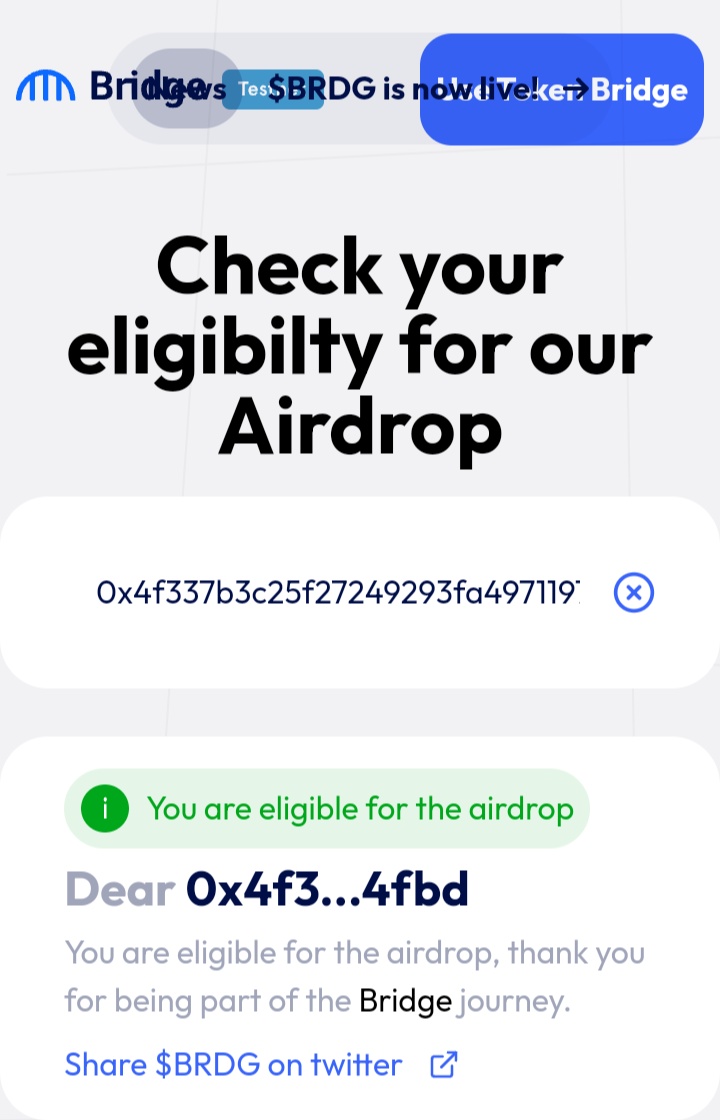Edit the wallet address input field

tap(338, 593)
